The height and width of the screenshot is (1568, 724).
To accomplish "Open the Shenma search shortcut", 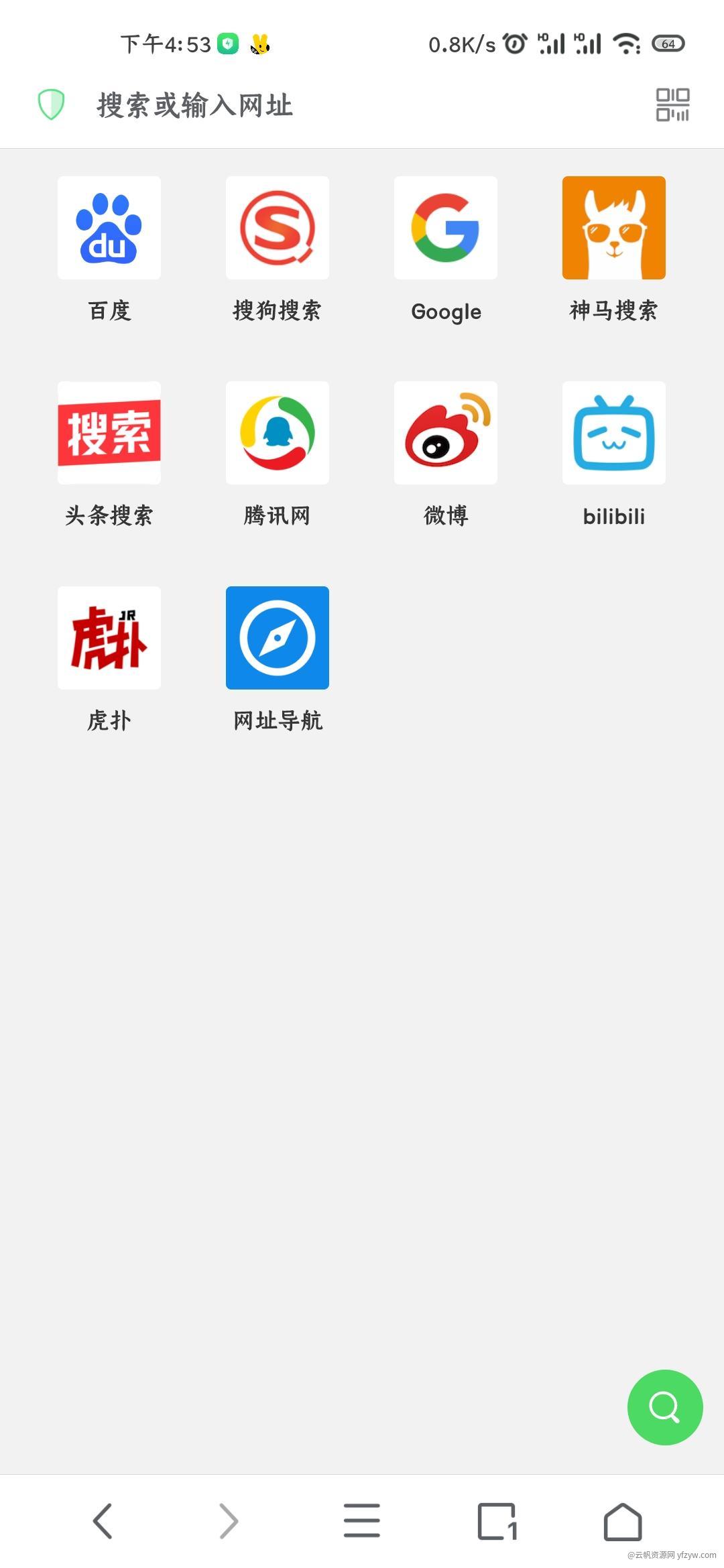I will tap(614, 228).
